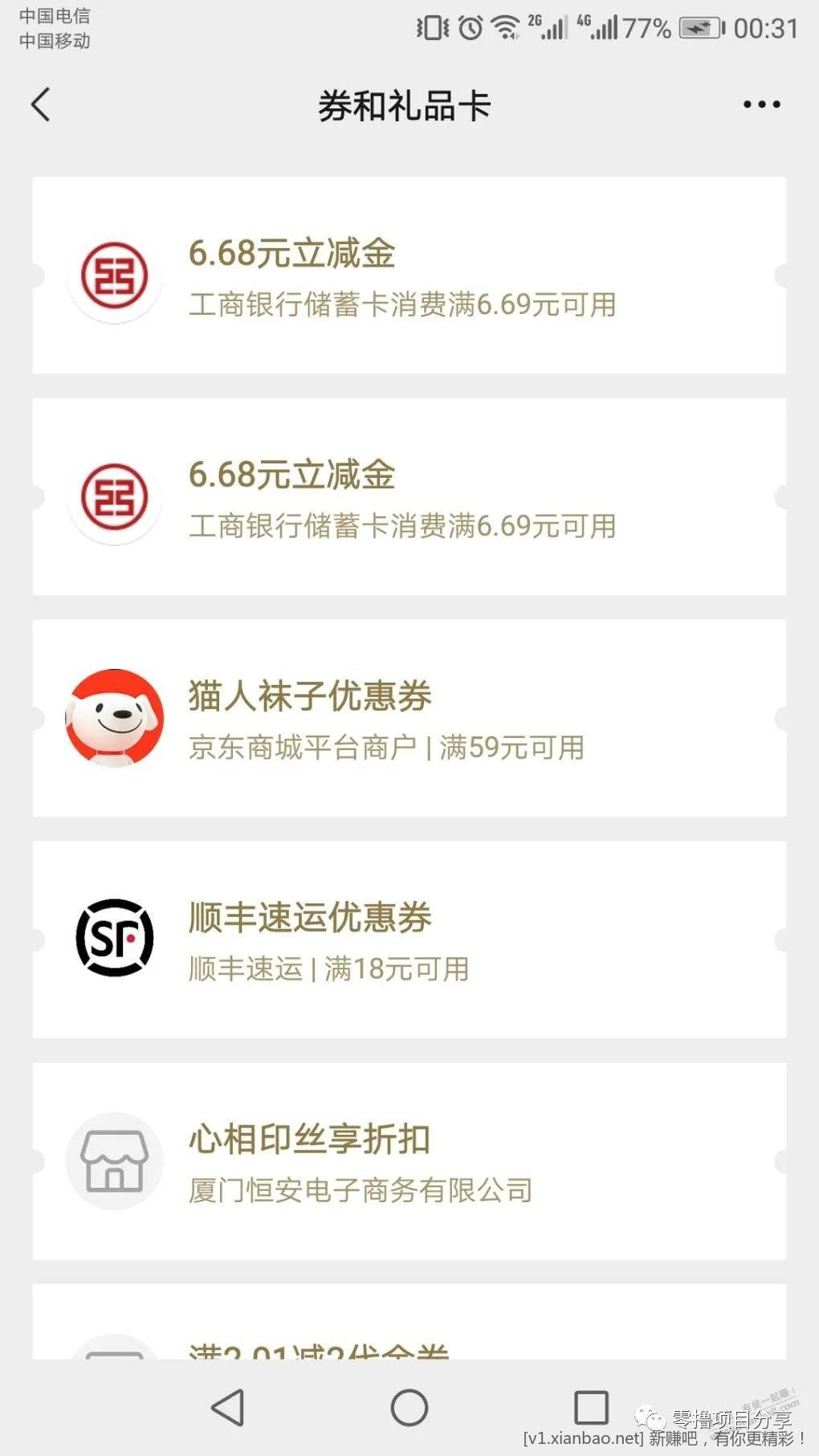This screenshot has width=819, height=1456.
Task: Tap the system home button
Action: pyautogui.click(x=409, y=1408)
